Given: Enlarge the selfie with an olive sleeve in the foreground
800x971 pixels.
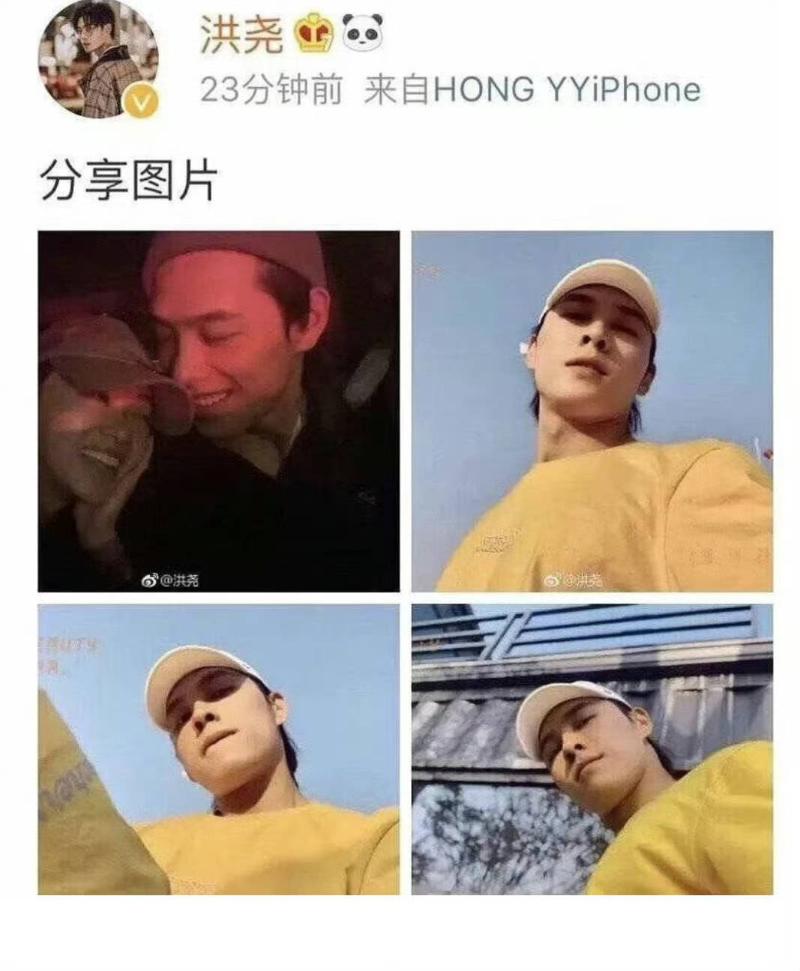Looking at the screenshot, I should point(219,749).
